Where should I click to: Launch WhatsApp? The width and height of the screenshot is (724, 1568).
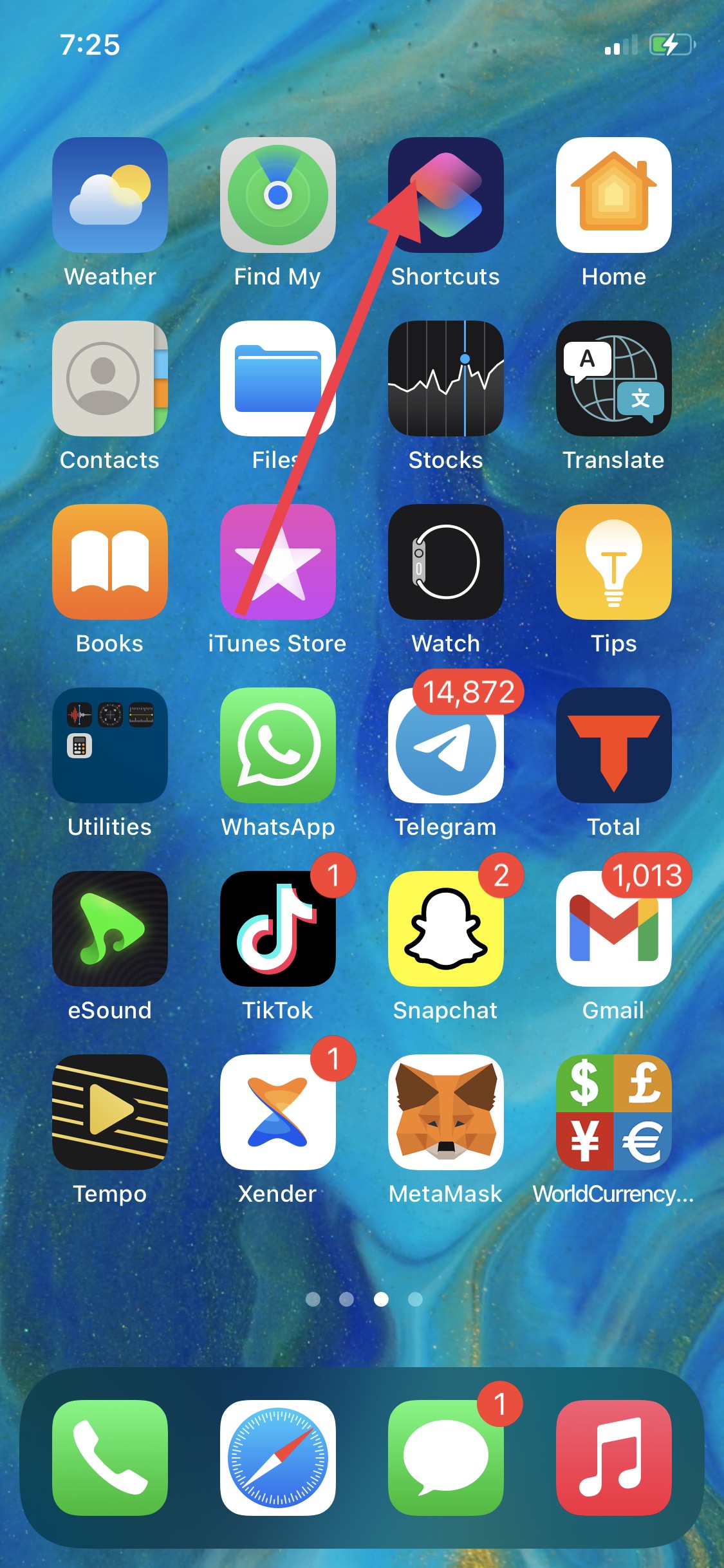coord(277,745)
